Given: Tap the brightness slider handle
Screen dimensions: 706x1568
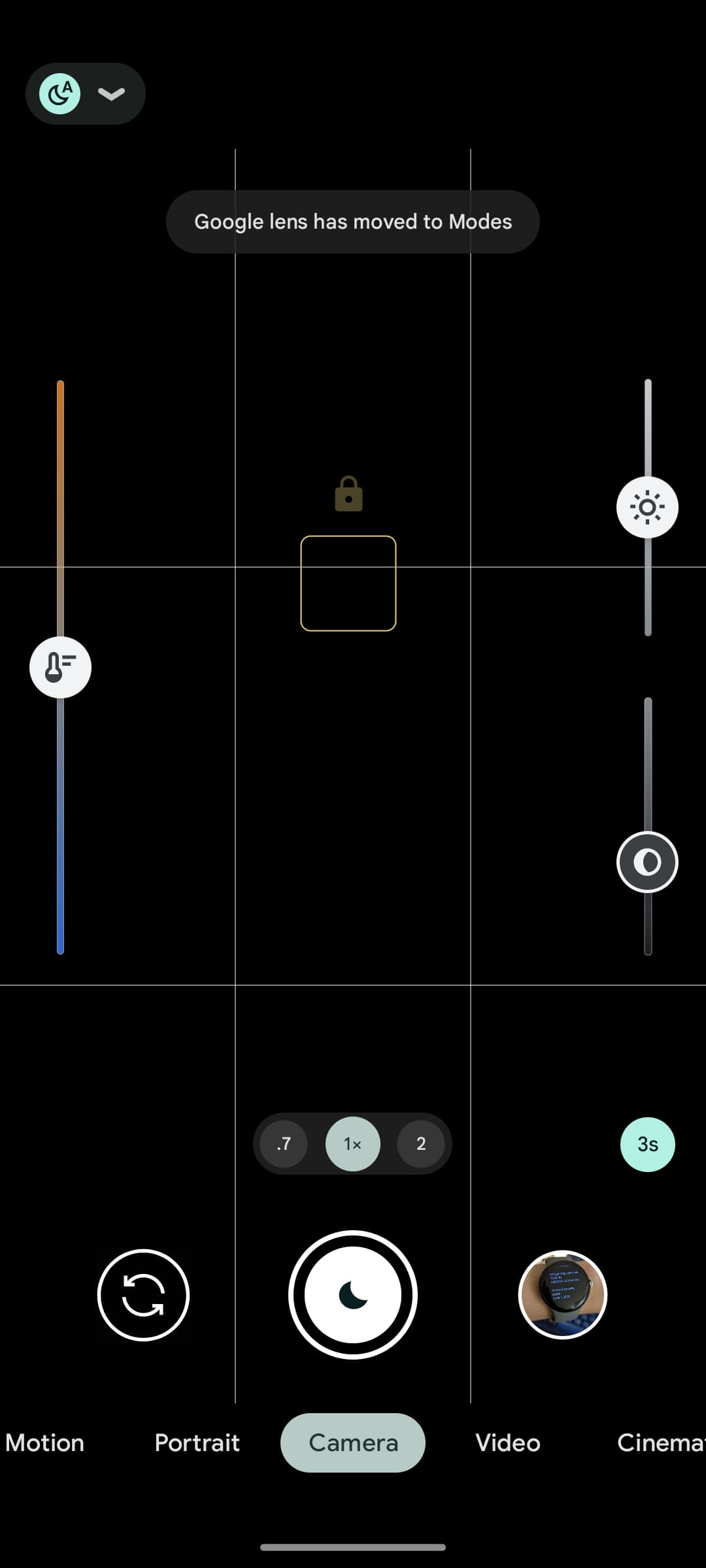Looking at the screenshot, I should (x=647, y=508).
